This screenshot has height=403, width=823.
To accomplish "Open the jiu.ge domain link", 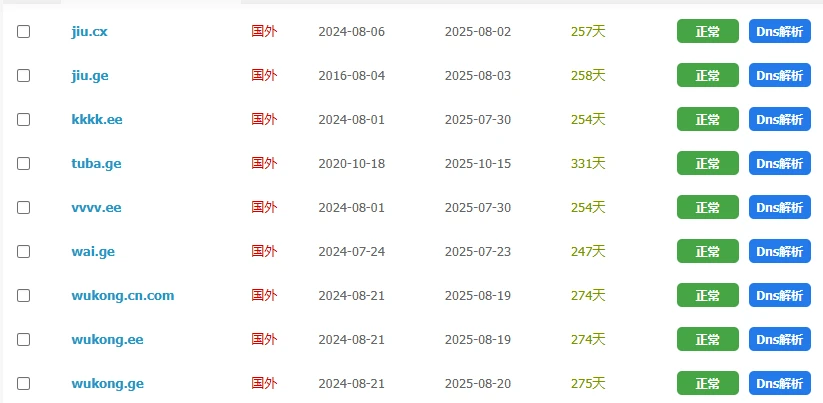I will (x=89, y=76).
